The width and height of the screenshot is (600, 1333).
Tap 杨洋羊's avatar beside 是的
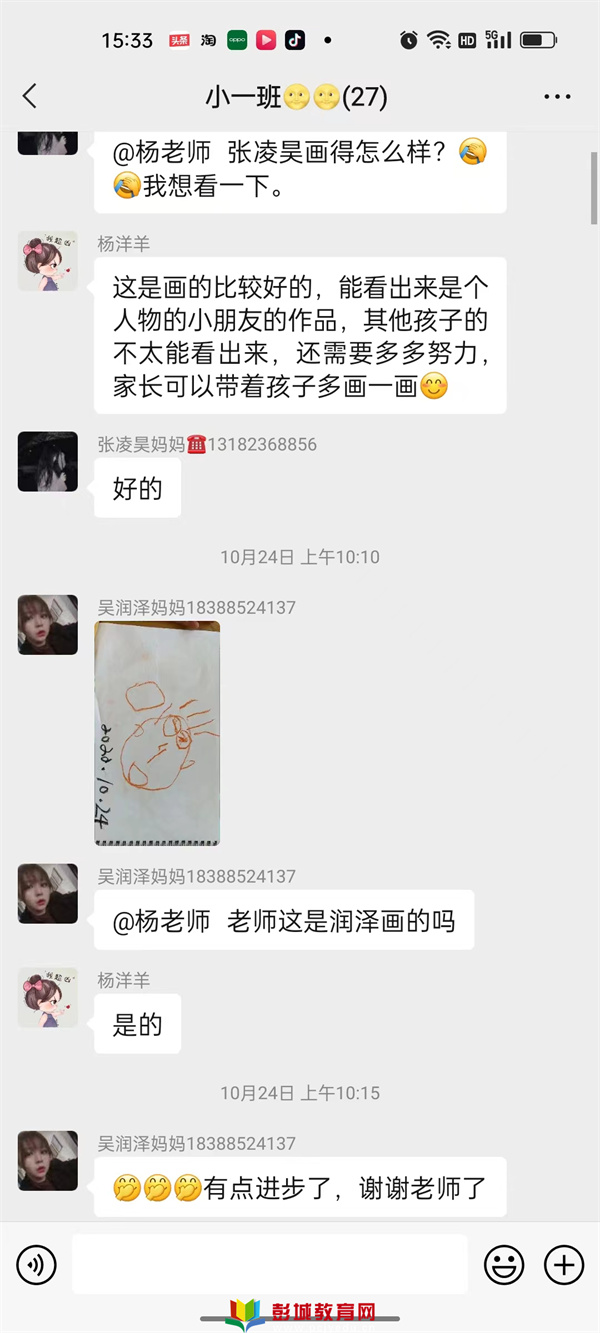tap(47, 998)
